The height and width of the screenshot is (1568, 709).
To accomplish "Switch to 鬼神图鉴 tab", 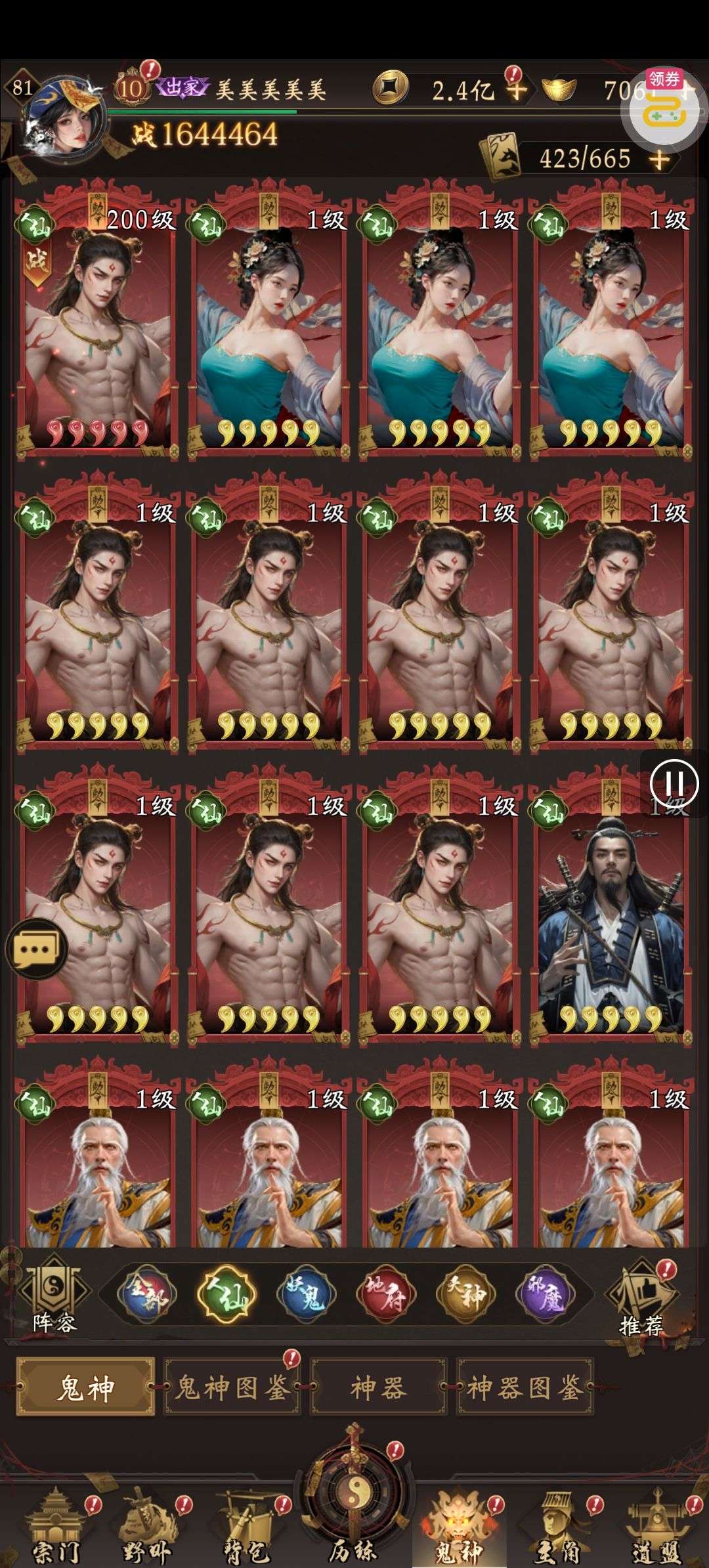I will [x=231, y=1387].
